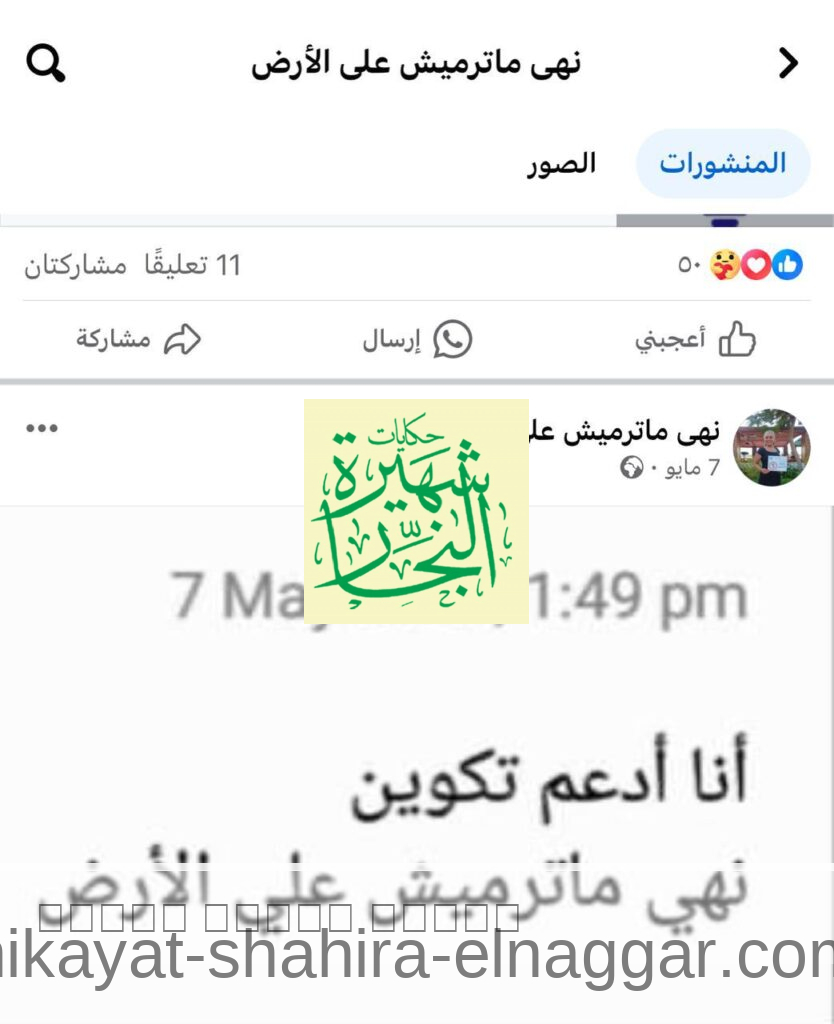
Task: Switch to the المنشورات tab
Action: click(722, 163)
